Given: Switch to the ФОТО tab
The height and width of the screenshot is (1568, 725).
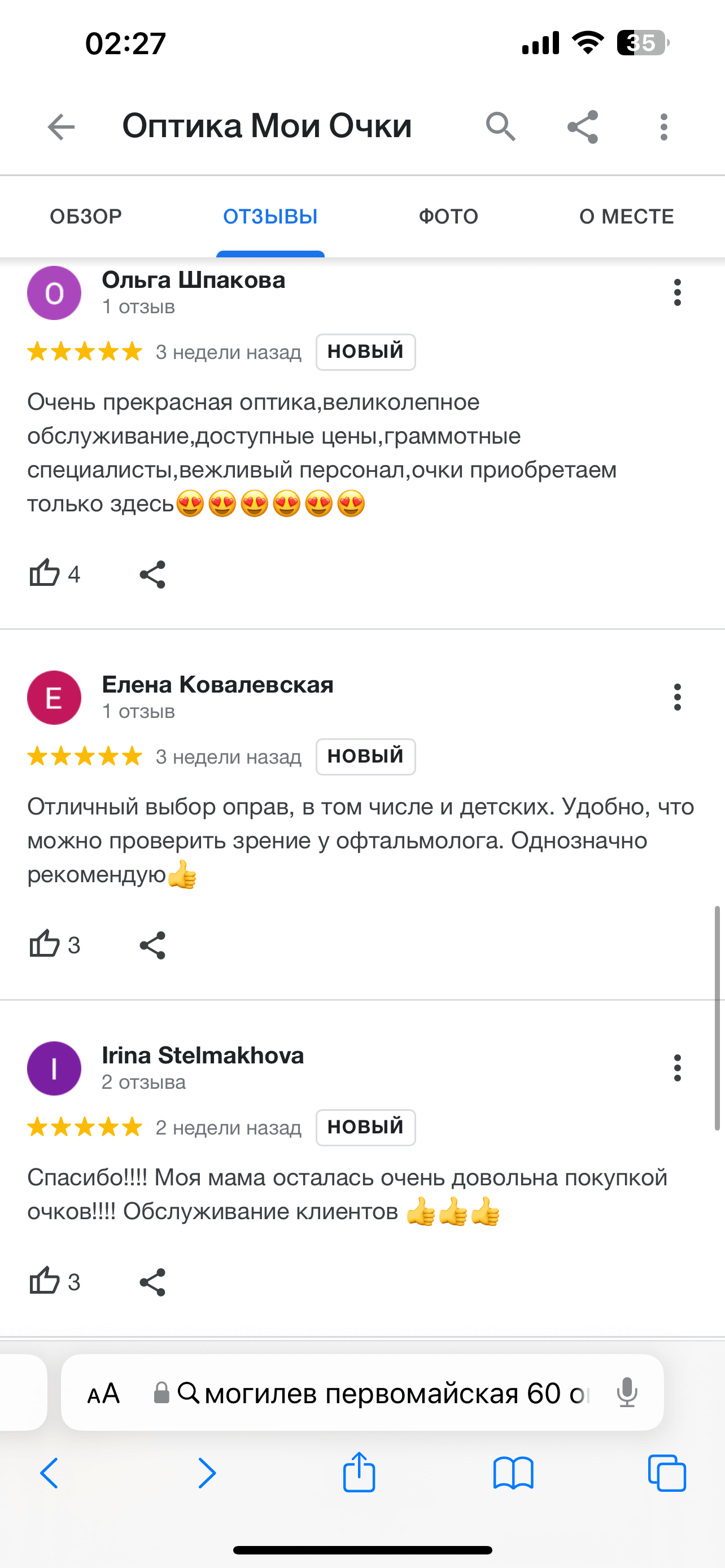Looking at the screenshot, I should [449, 217].
